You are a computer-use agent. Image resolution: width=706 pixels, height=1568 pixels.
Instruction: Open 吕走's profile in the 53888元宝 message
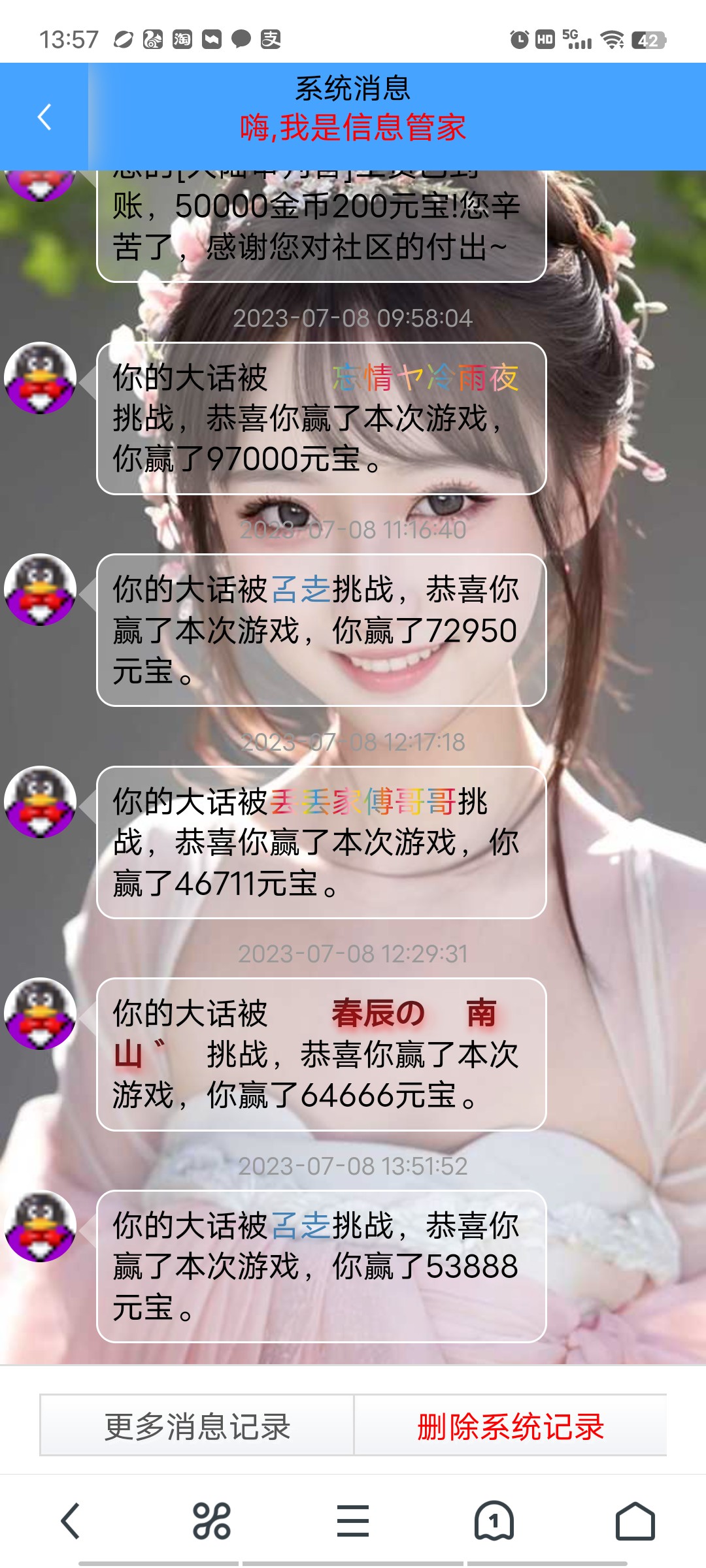point(301,1226)
